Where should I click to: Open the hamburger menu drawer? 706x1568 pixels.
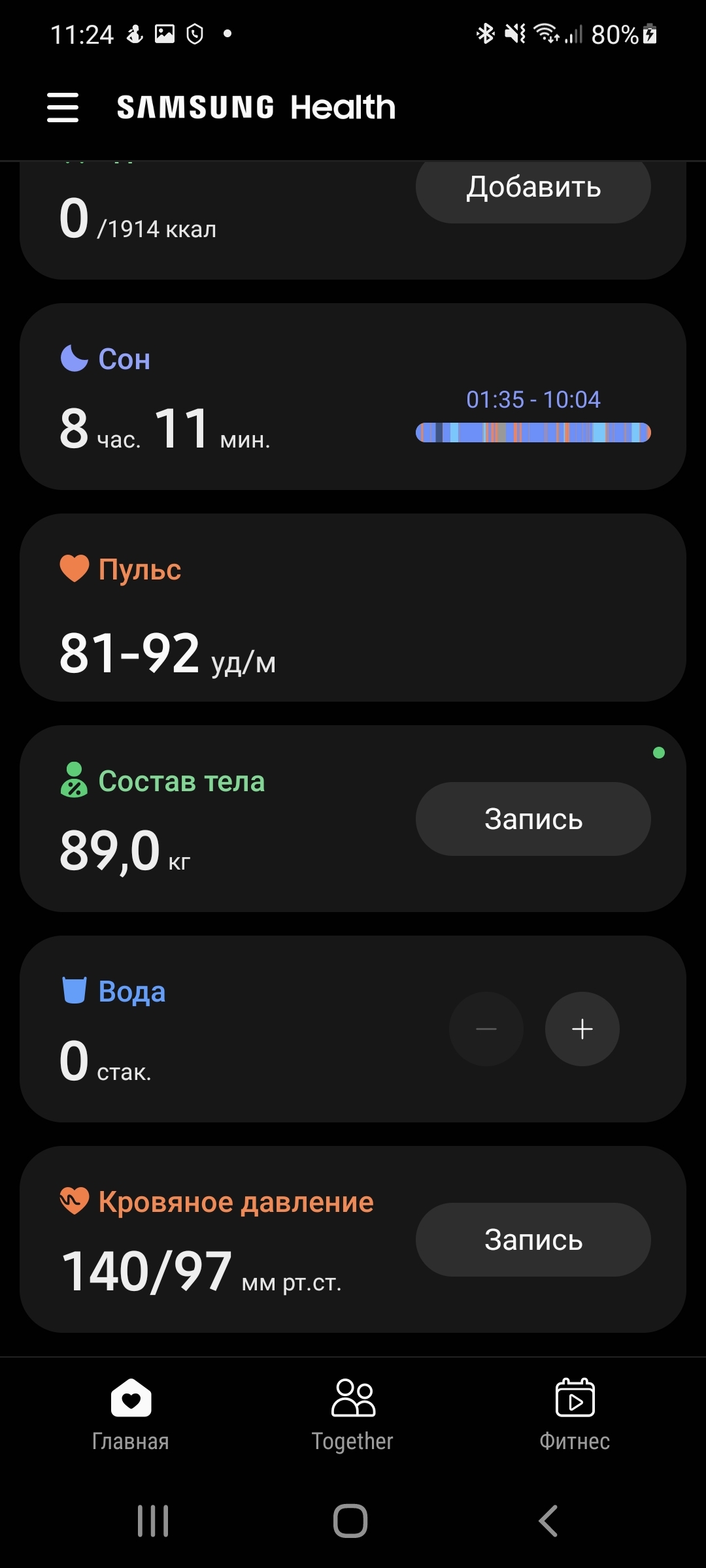tap(63, 107)
